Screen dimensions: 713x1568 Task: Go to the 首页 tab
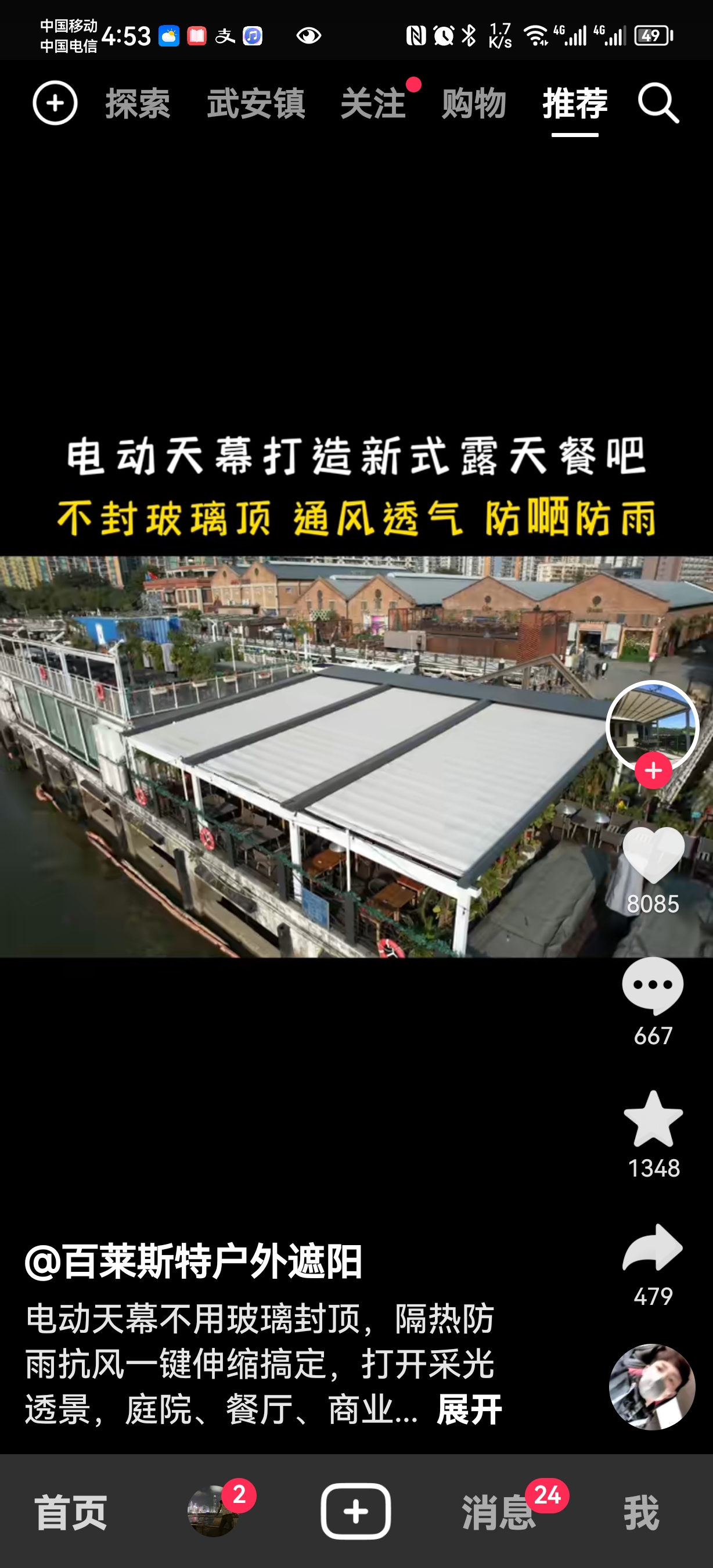[x=71, y=1512]
